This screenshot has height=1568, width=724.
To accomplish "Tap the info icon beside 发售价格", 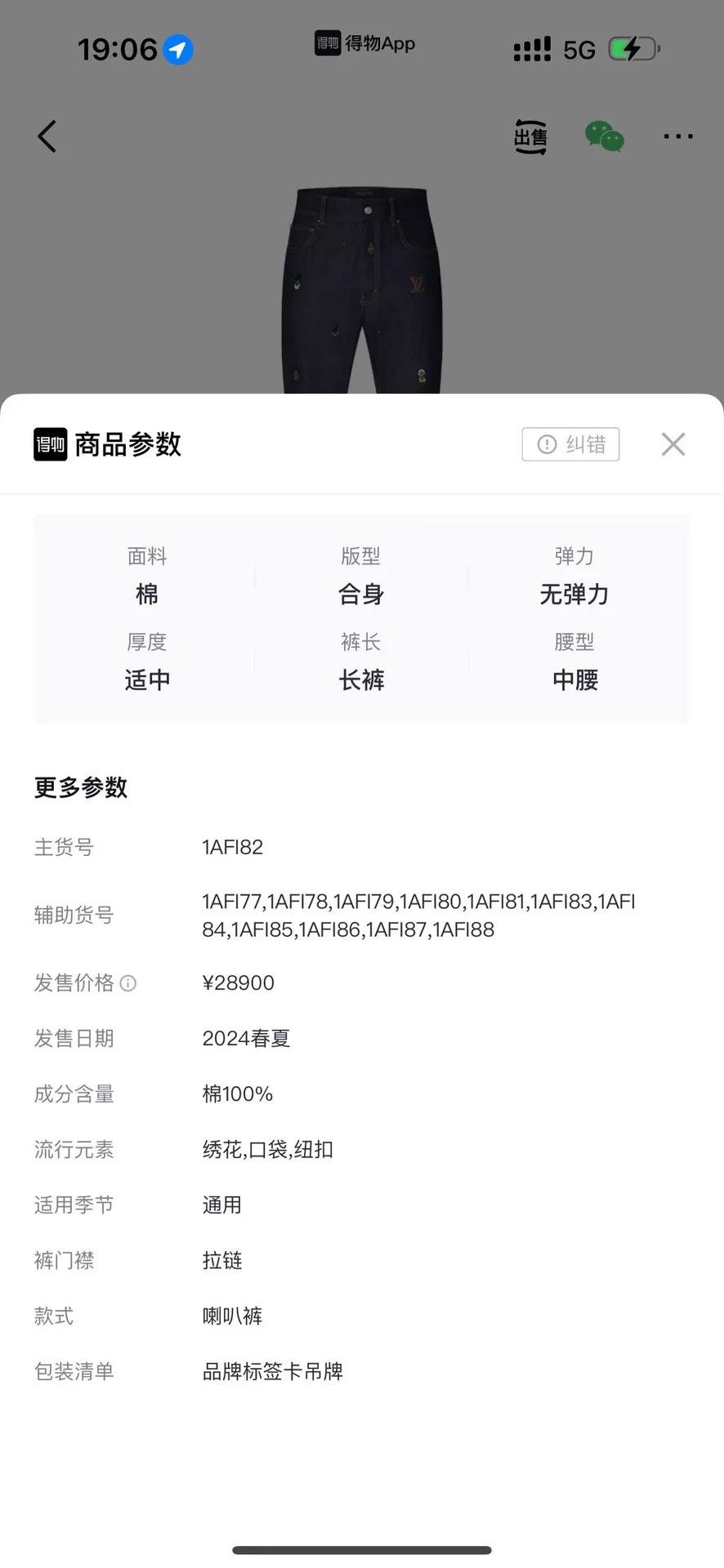I will coord(128,983).
